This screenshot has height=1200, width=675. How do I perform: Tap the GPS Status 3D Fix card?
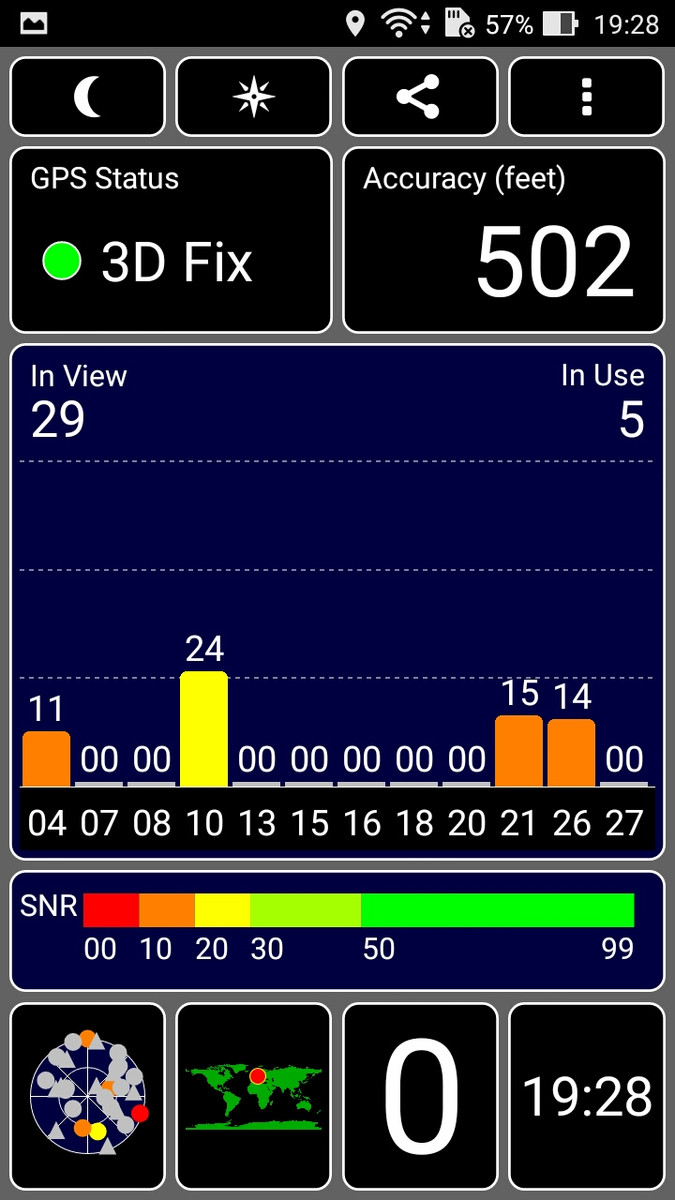pyautogui.click(x=170, y=240)
